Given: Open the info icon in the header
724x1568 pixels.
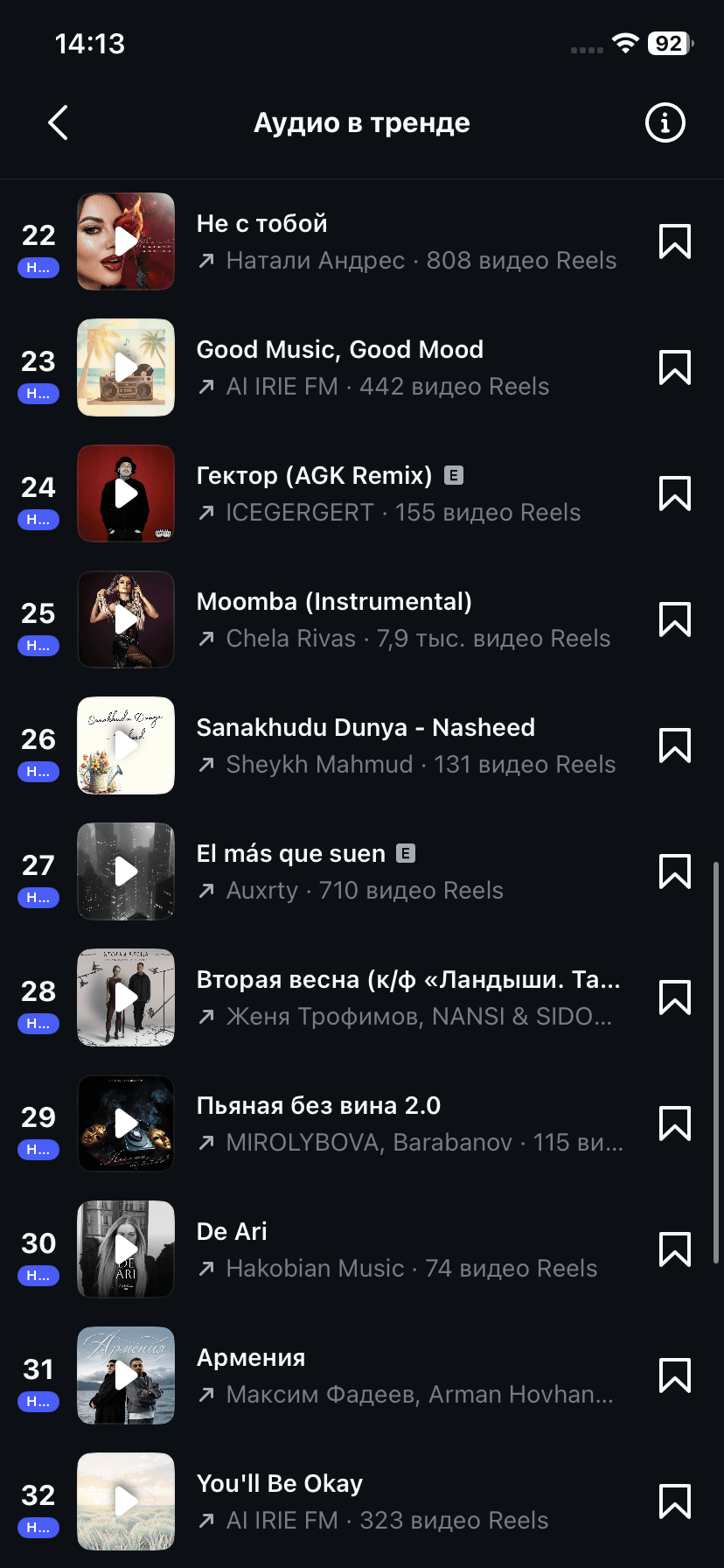Looking at the screenshot, I should pos(665,122).
